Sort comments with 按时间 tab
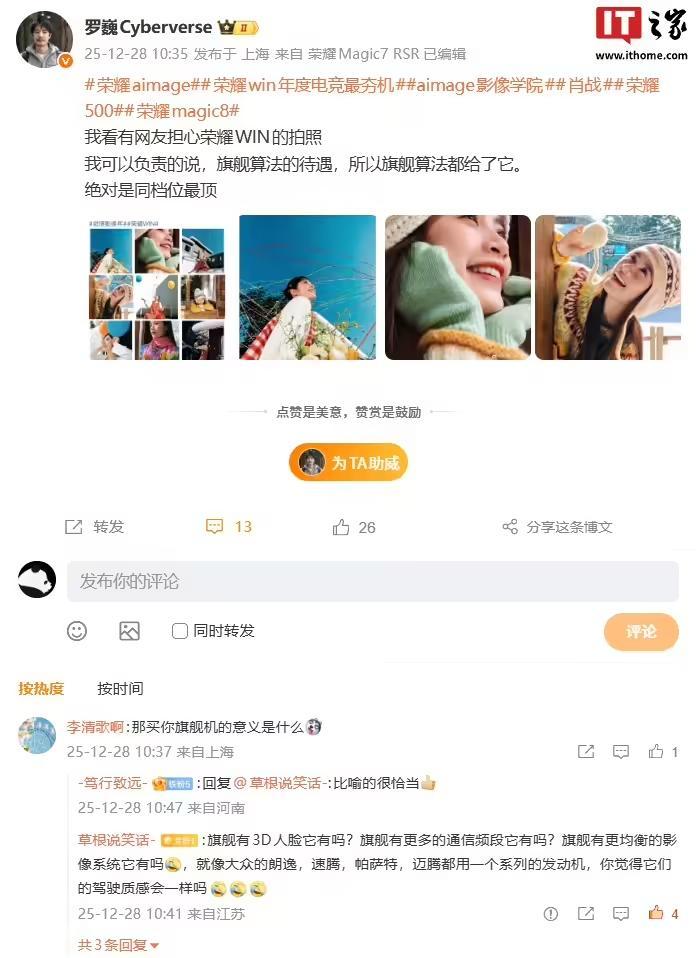Screen dimensions: 696x958 pos(120,688)
